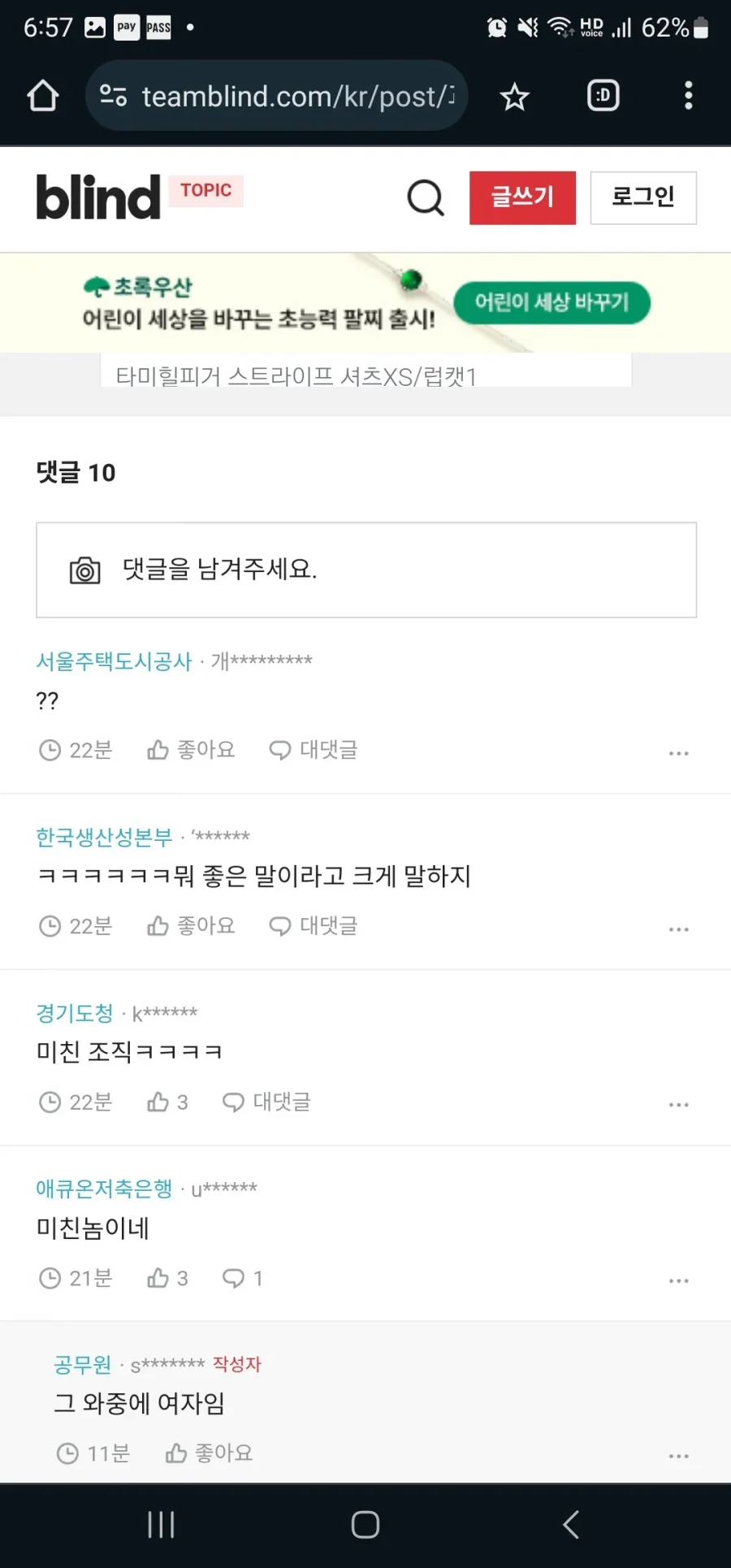Image resolution: width=731 pixels, height=1568 pixels.
Task: Tap 로그인 to sign in
Action: coord(642,197)
